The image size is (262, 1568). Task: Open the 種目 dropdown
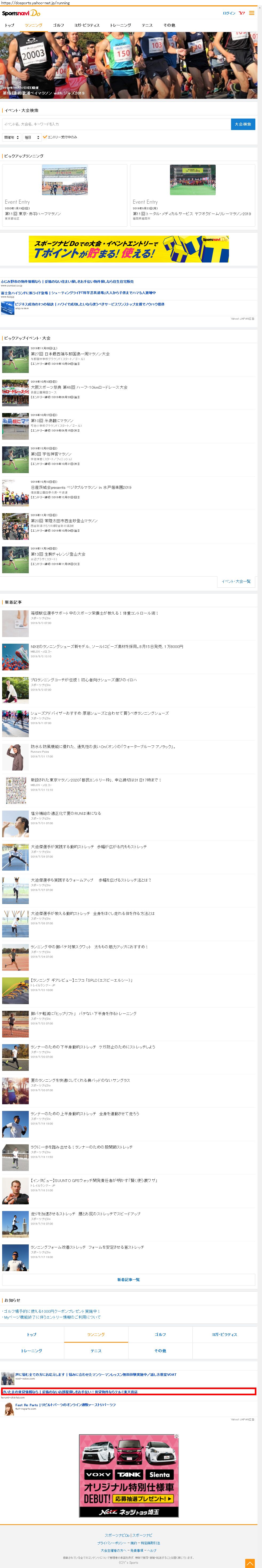pos(32,137)
